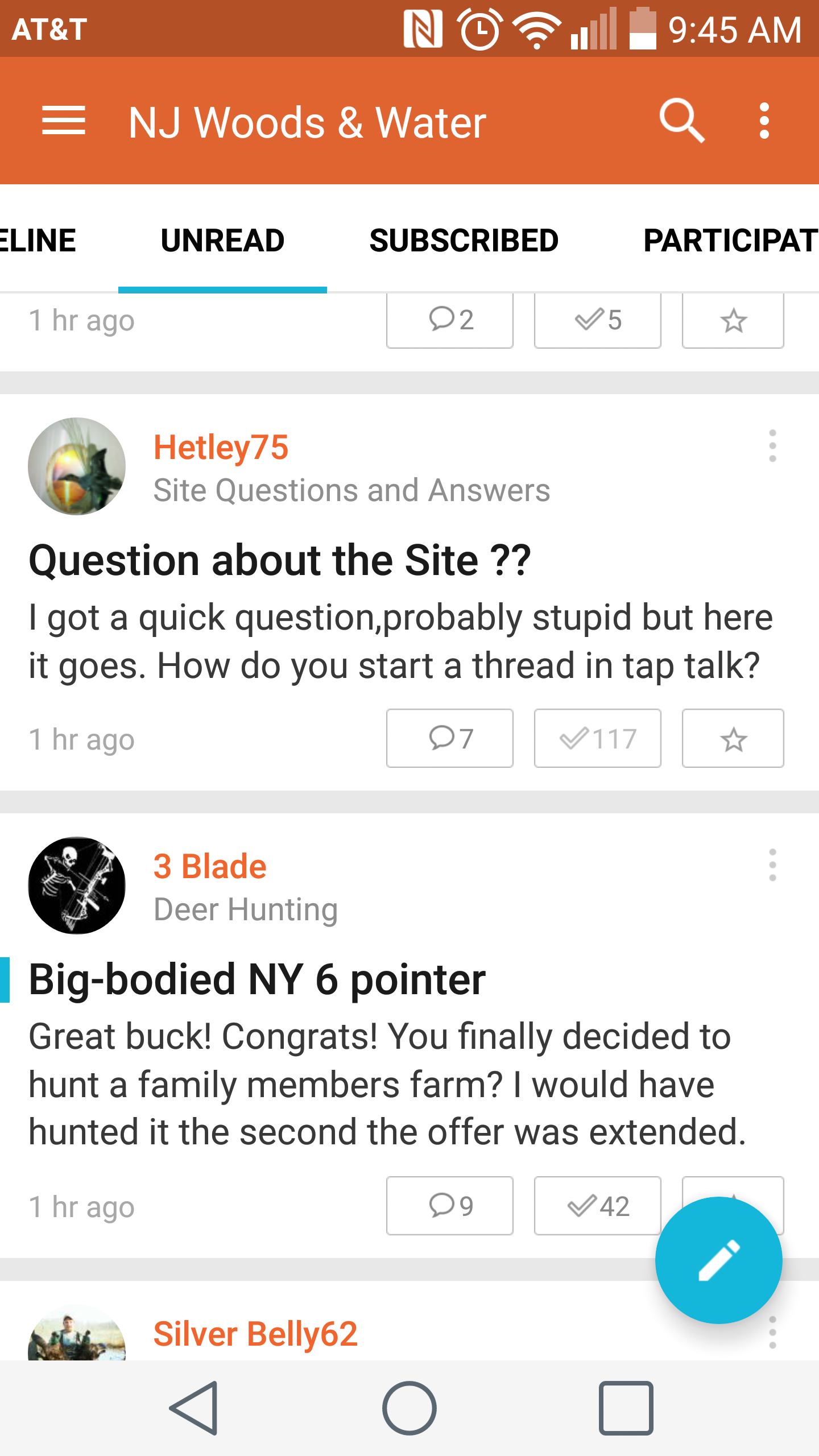Open Hetley75's profile name
The height and width of the screenshot is (1456, 819).
(x=221, y=447)
